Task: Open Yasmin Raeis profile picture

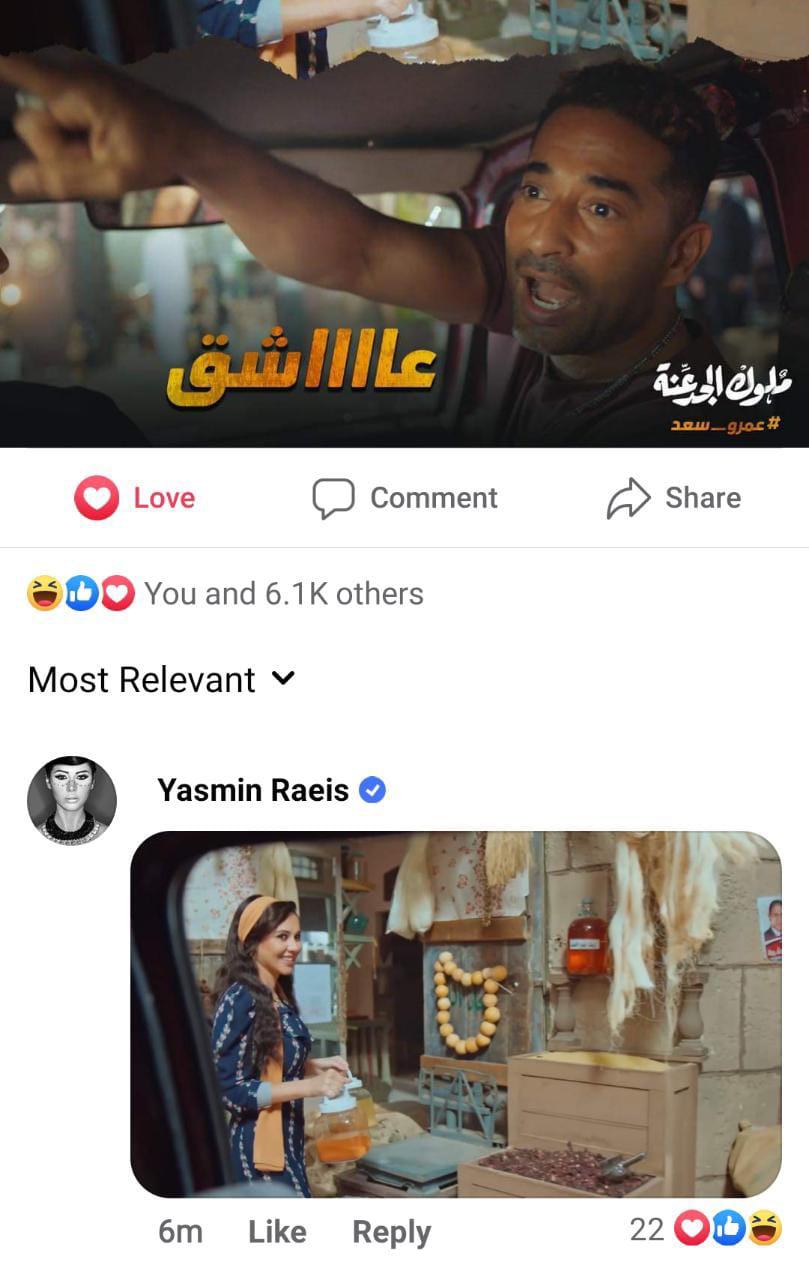Action: tap(72, 801)
